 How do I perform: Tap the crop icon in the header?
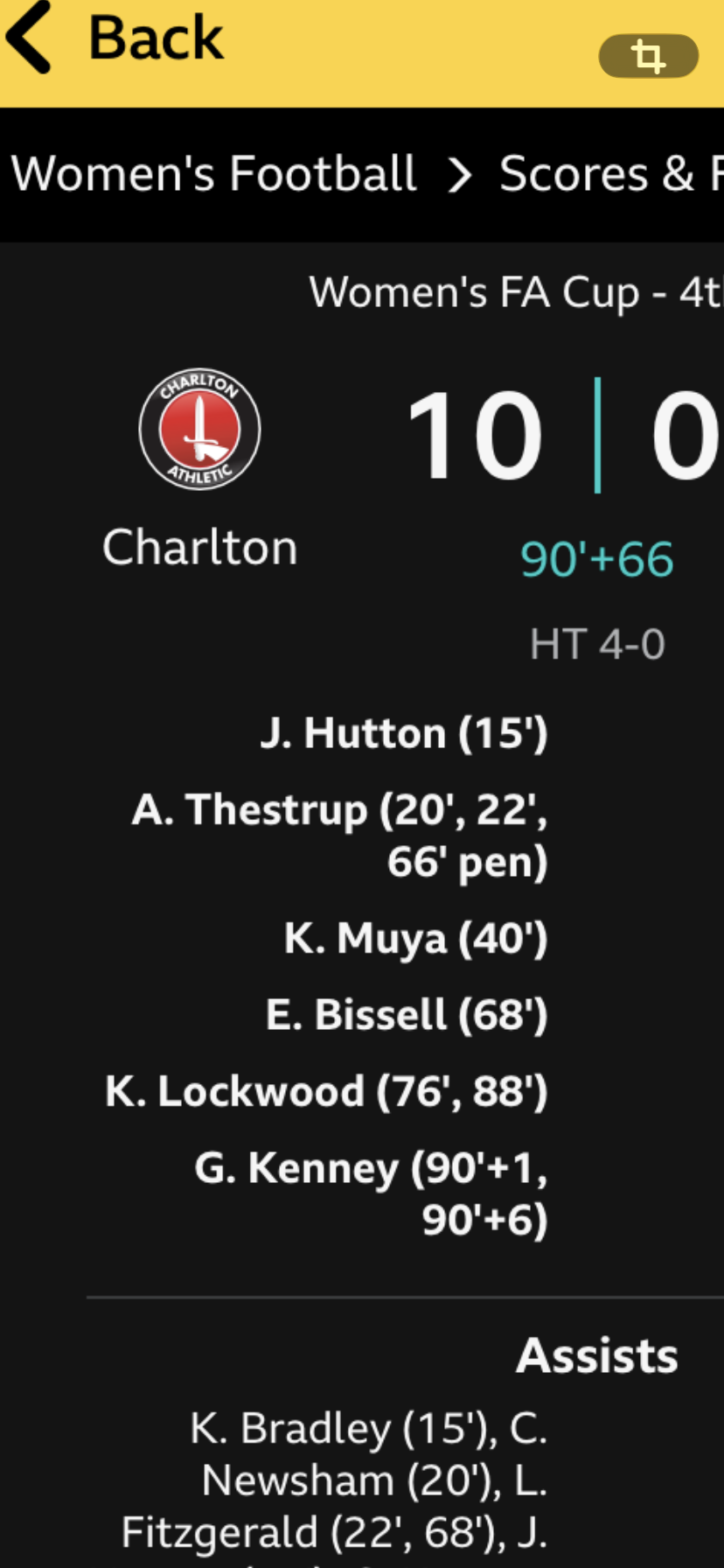tap(648, 56)
